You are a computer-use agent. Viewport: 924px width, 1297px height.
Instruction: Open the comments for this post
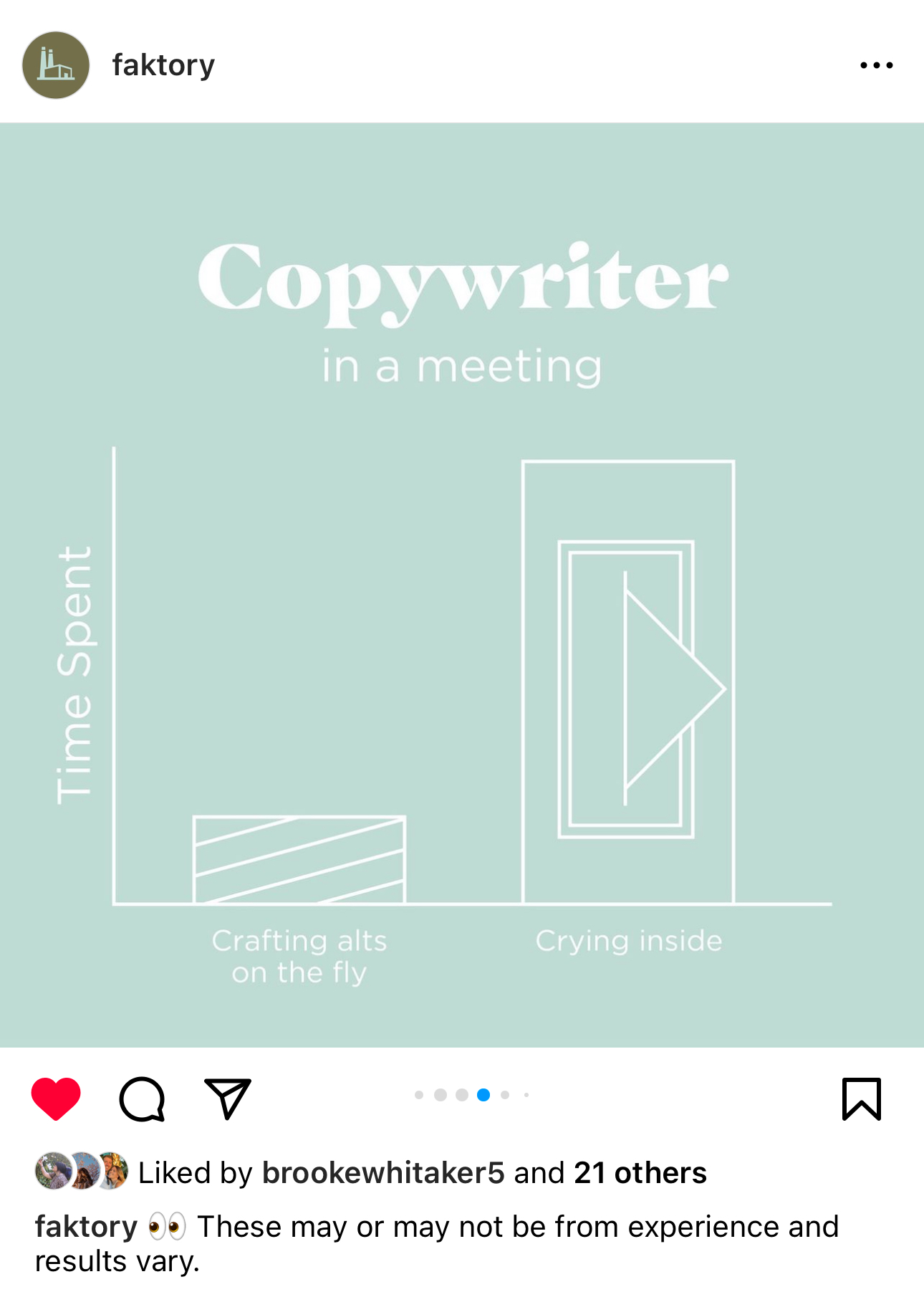142,1098
